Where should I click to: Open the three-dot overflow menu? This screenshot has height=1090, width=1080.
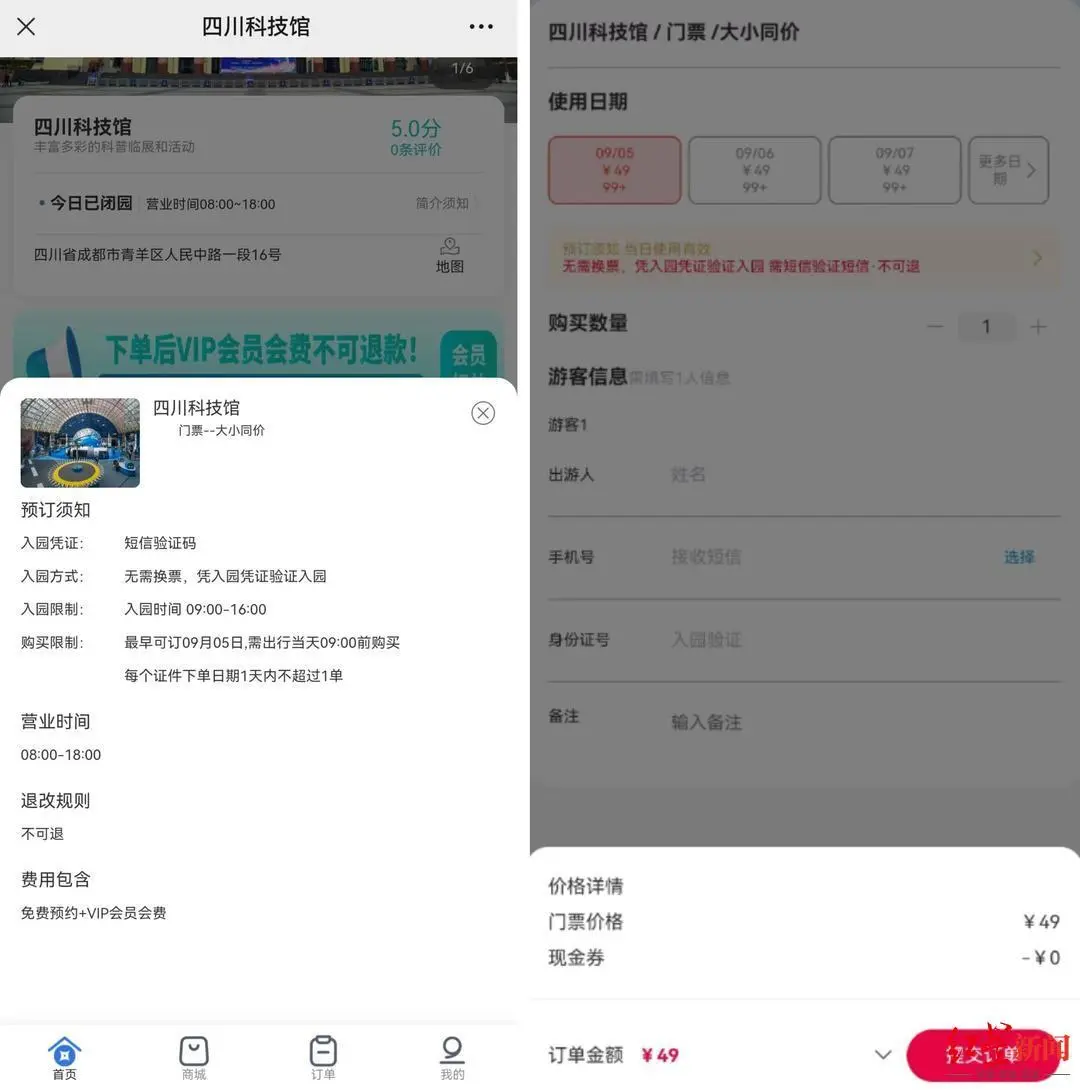[x=481, y=27]
